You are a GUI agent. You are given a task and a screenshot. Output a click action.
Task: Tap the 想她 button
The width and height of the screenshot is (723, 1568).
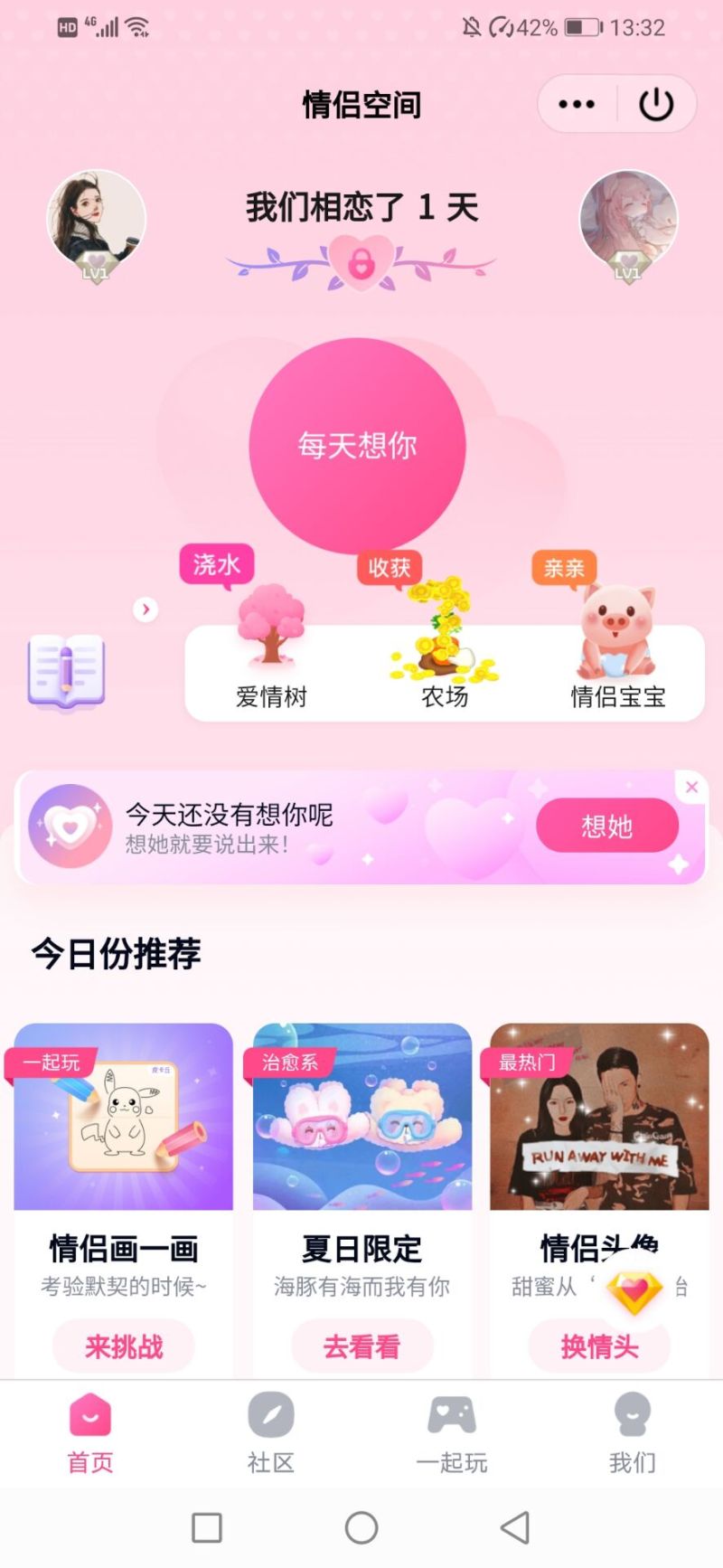606,826
